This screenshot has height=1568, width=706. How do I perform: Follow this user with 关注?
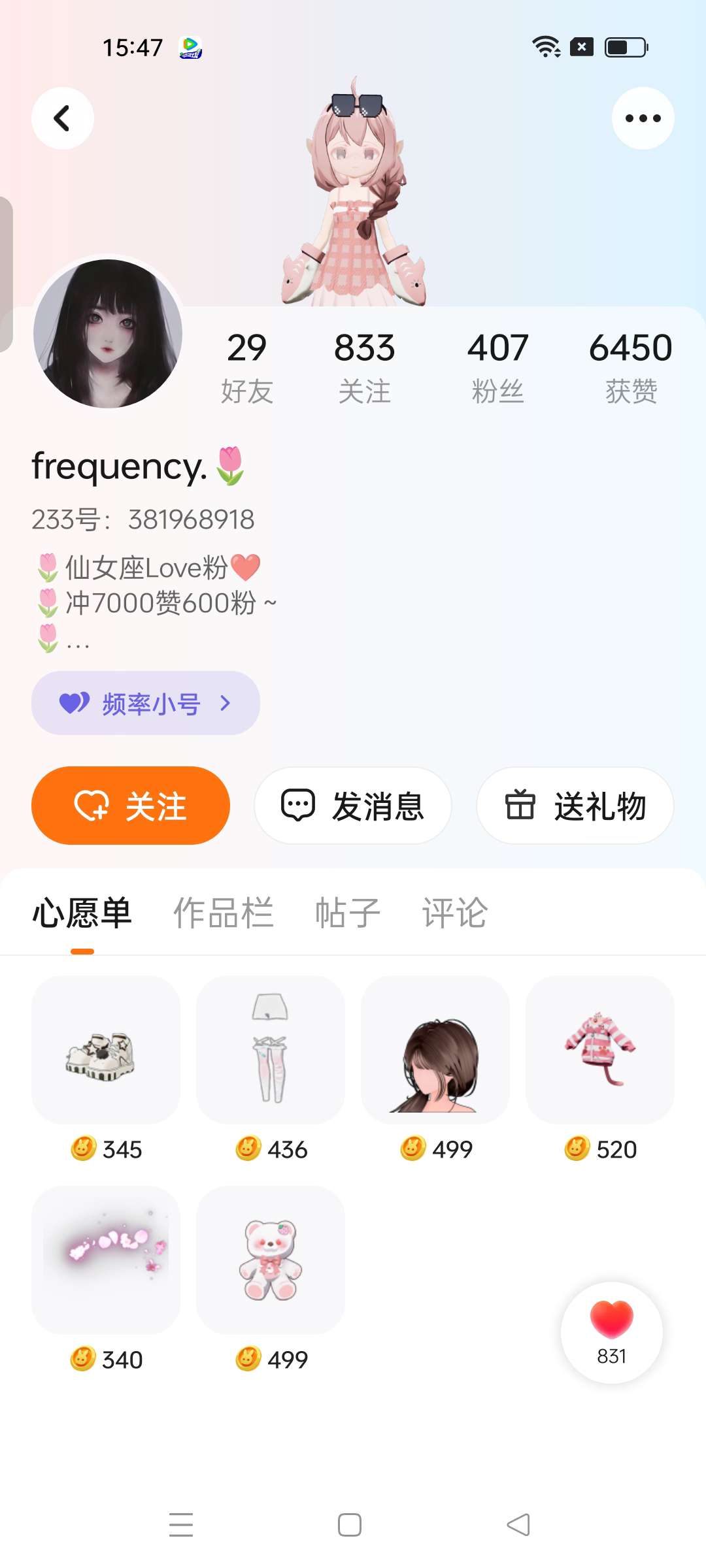pyautogui.click(x=131, y=806)
